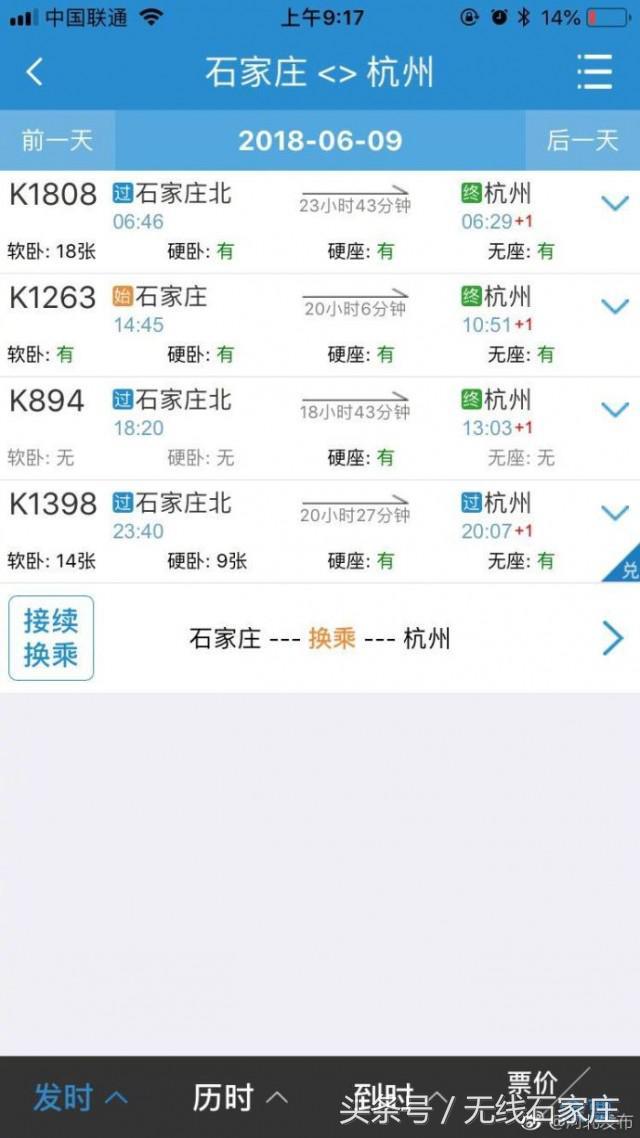Go back from the 石家庄 <> 杭州 screen
This screenshot has height=1138, width=640.
pyautogui.click(x=35, y=72)
